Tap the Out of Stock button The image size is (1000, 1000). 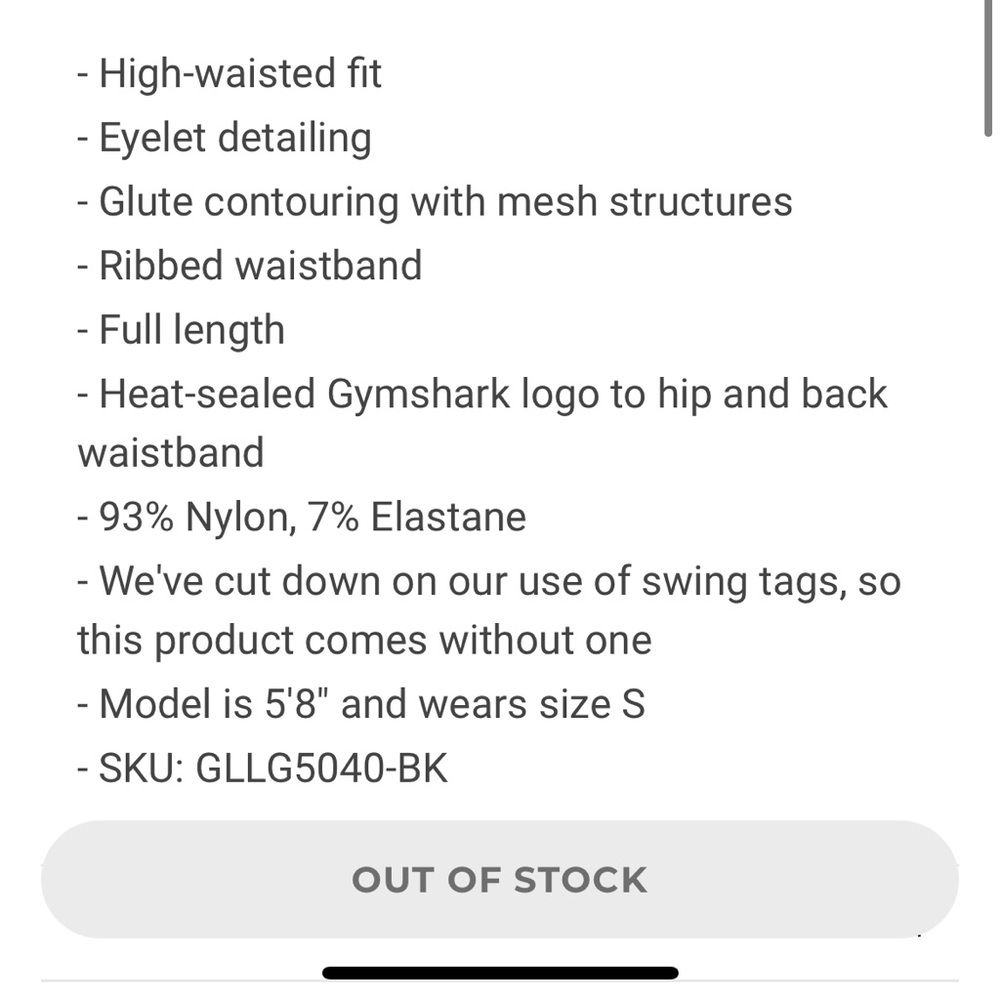point(499,880)
